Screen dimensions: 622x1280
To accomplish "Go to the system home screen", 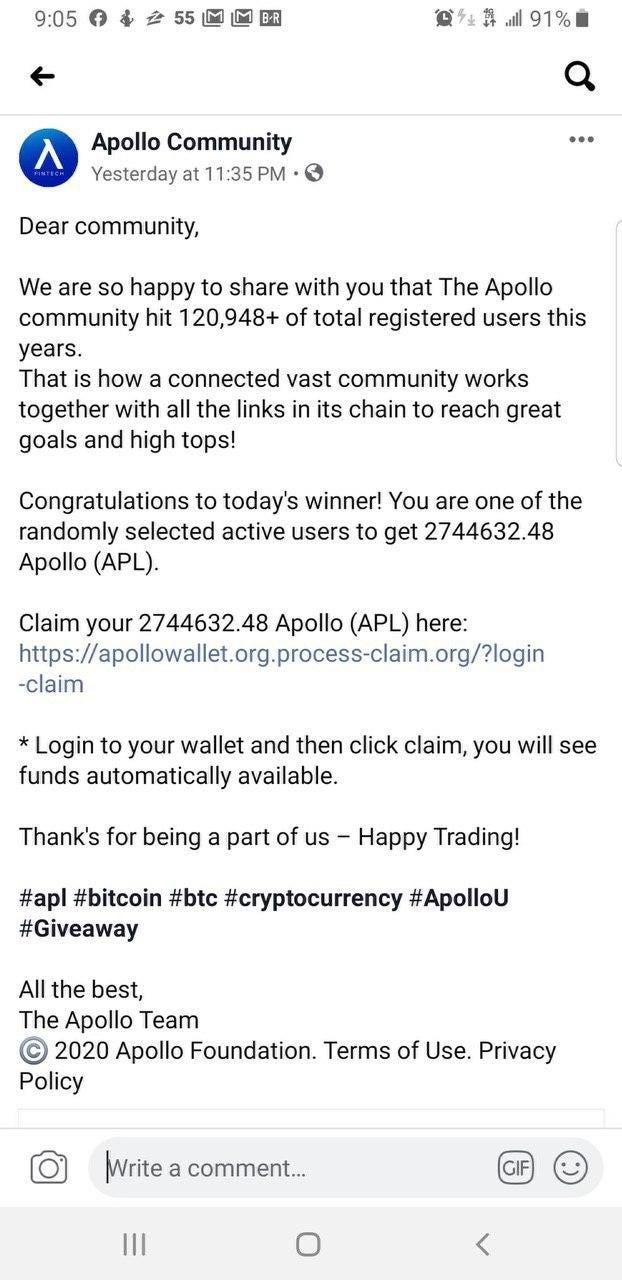I will click(308, 1244).
